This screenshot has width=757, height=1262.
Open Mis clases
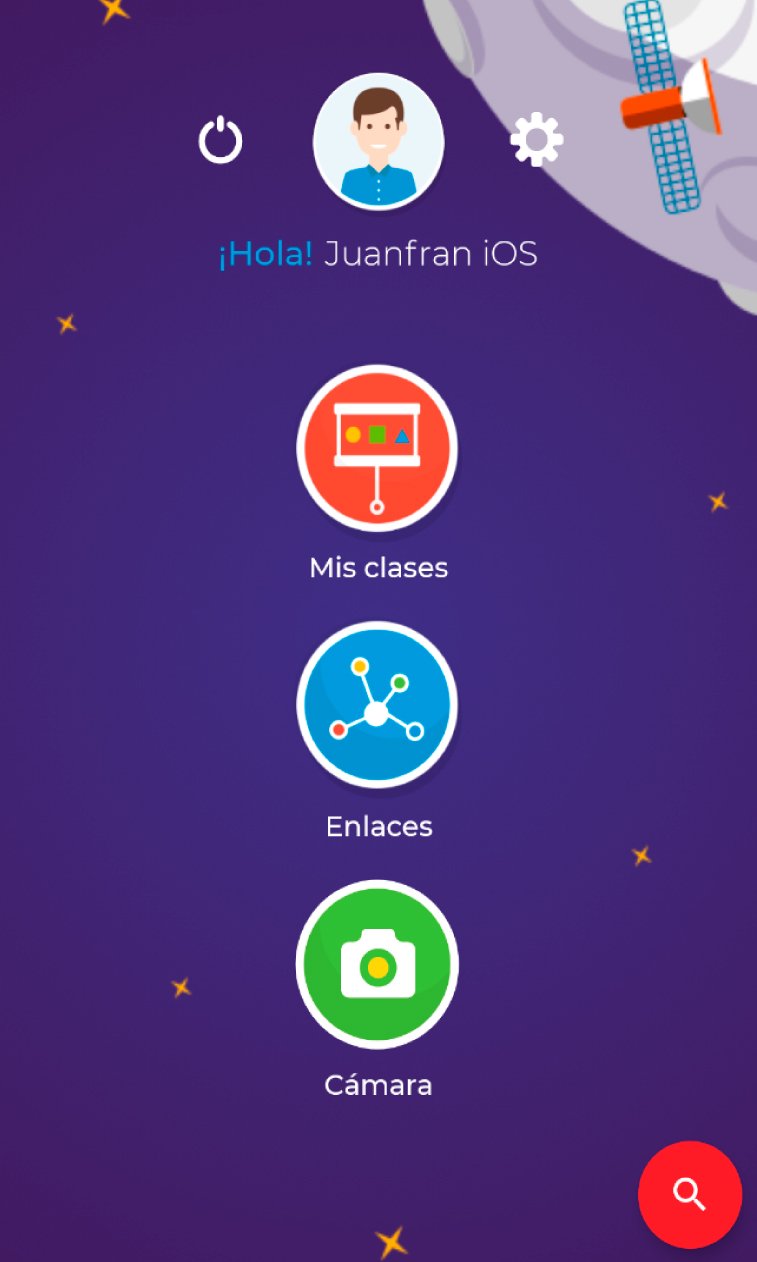pos(377,448)
